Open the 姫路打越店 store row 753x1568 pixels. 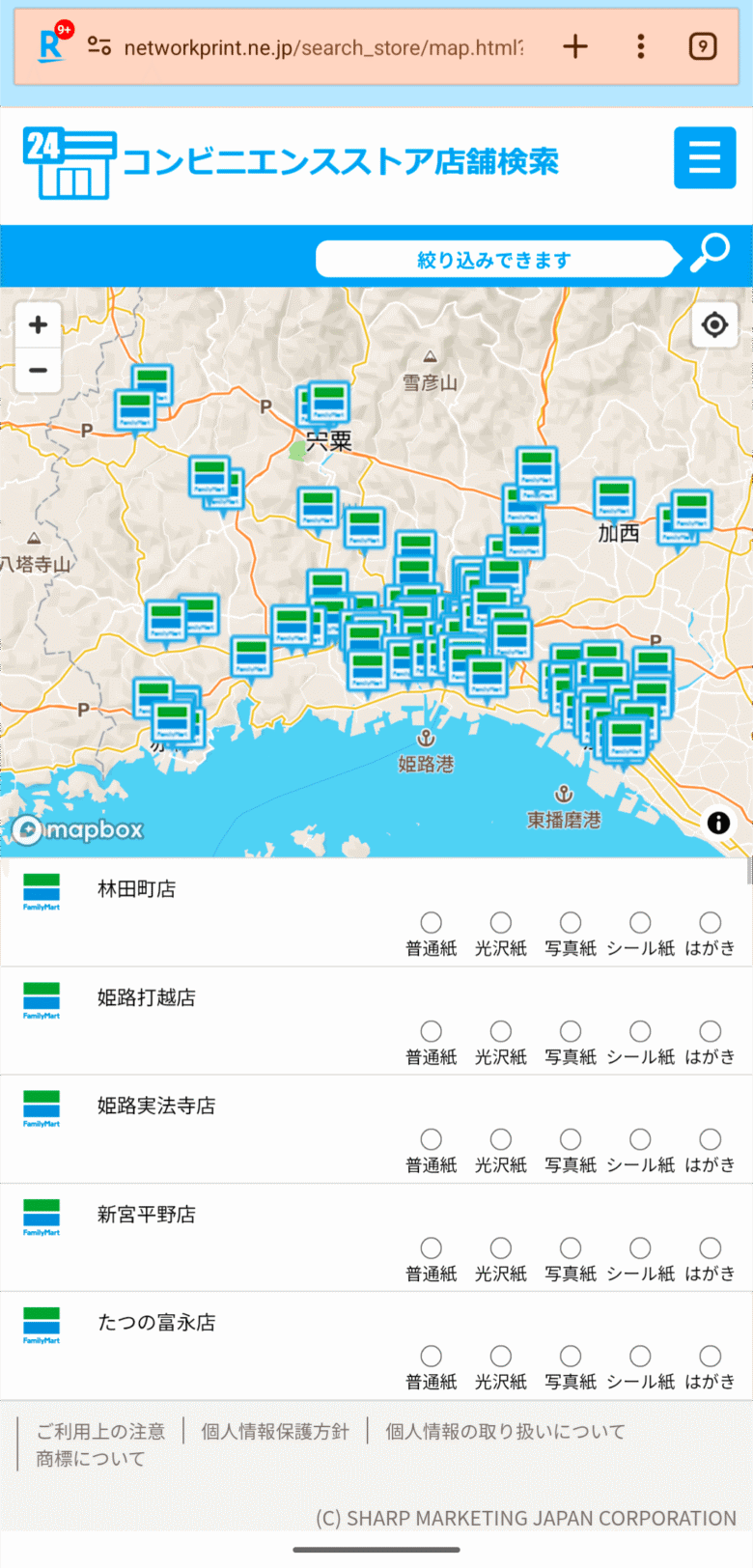[x=147, y=997]
